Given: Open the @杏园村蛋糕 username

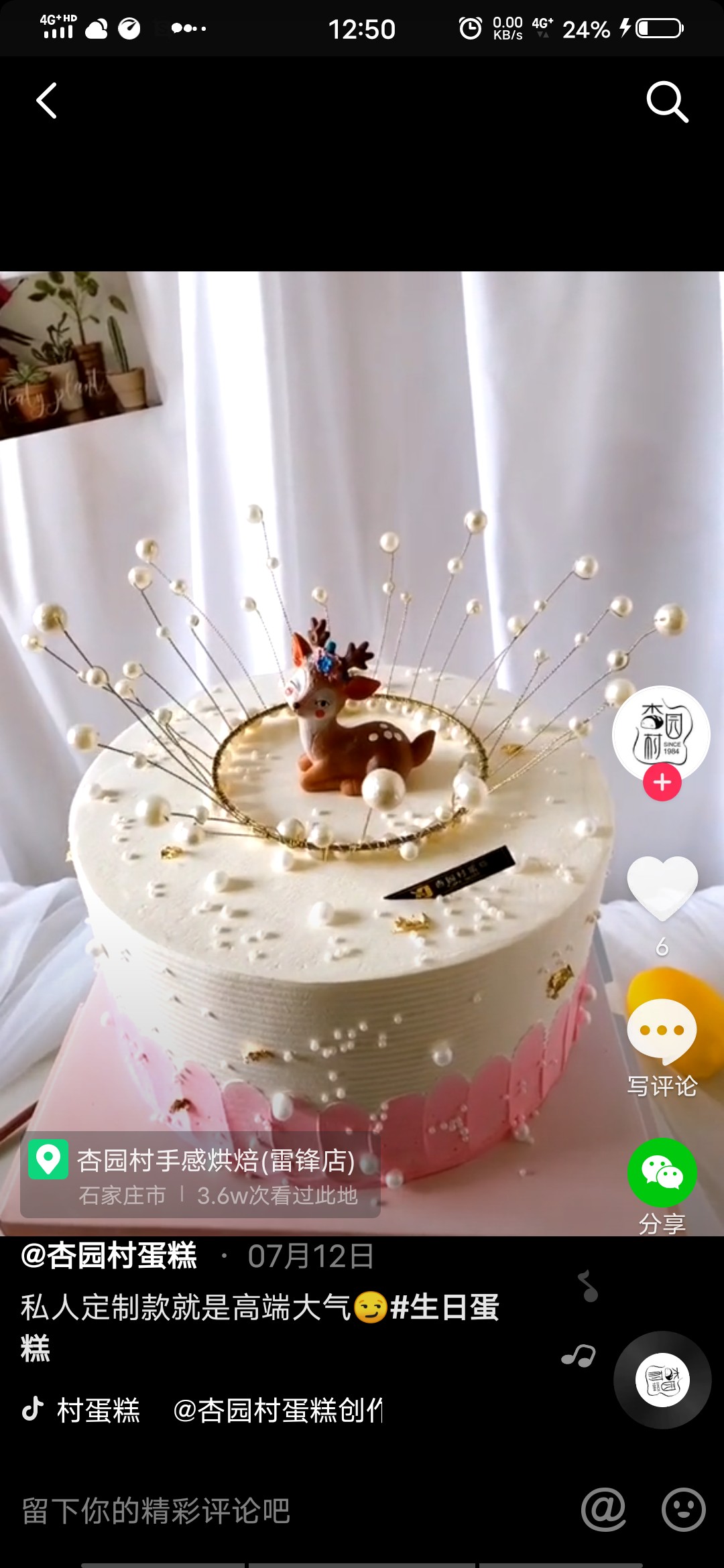Looking at the screenshot, I should (109, 1256).
